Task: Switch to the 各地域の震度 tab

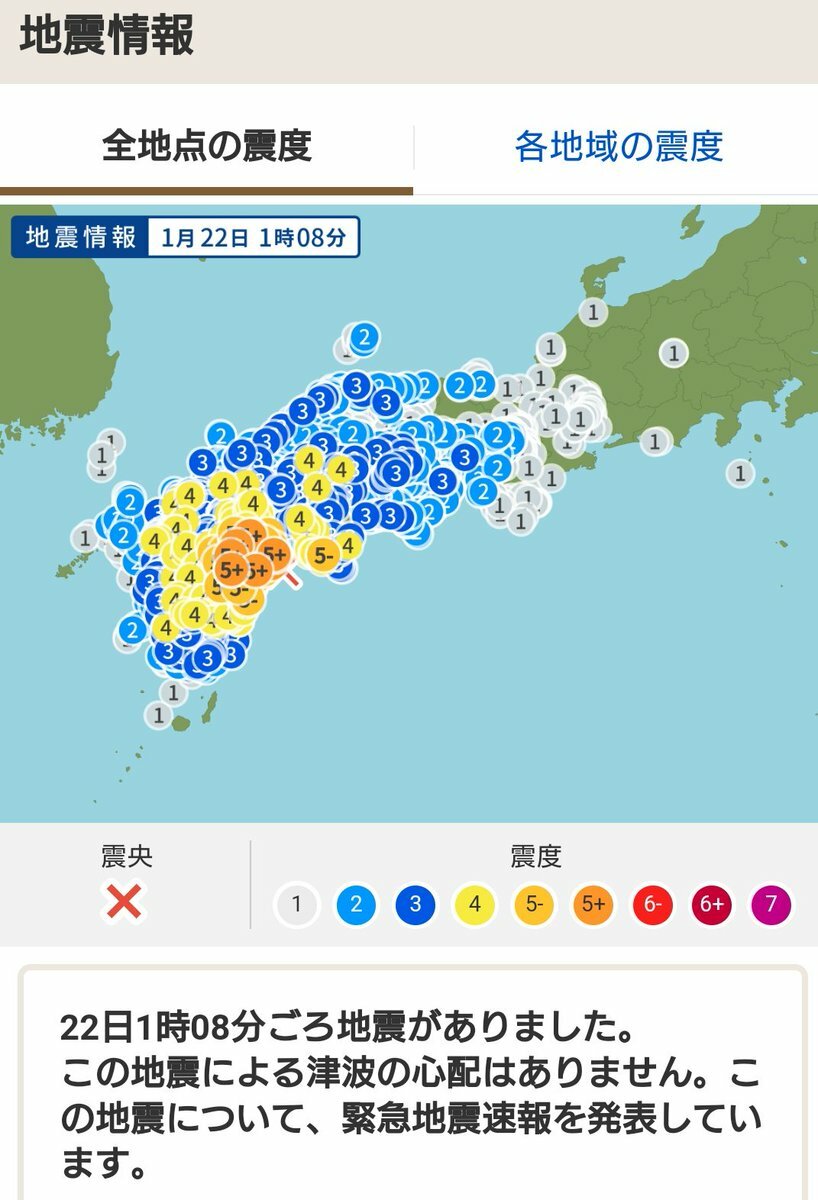Action: point(618,146)
